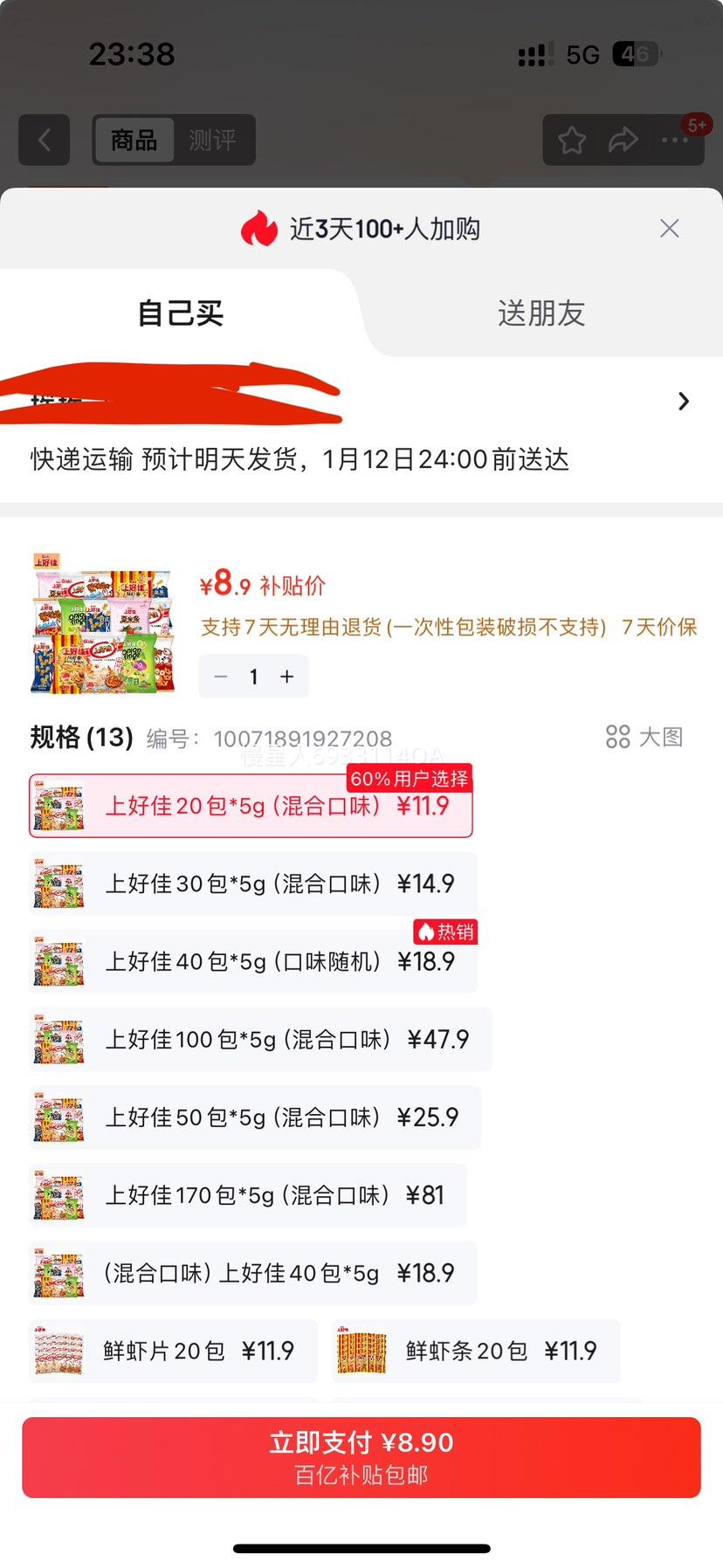Choose the 鲜虾条20包 specification
Screen dimensions: 723x1568
point(476,1351)
